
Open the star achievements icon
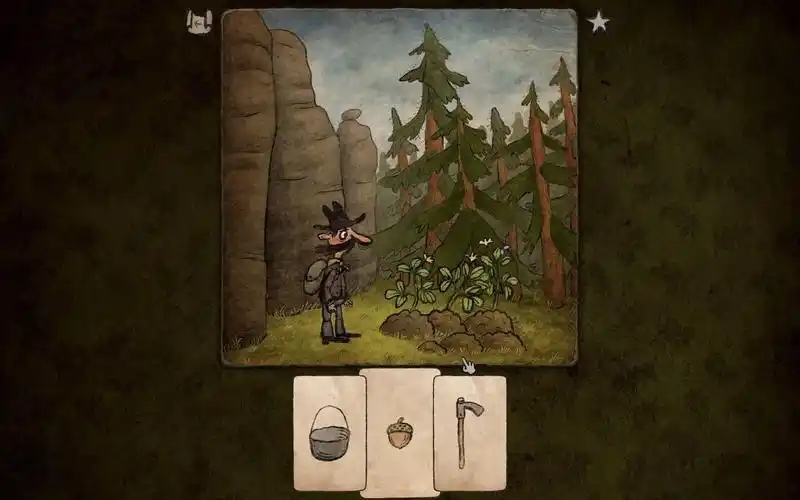(x=598, y=21)
